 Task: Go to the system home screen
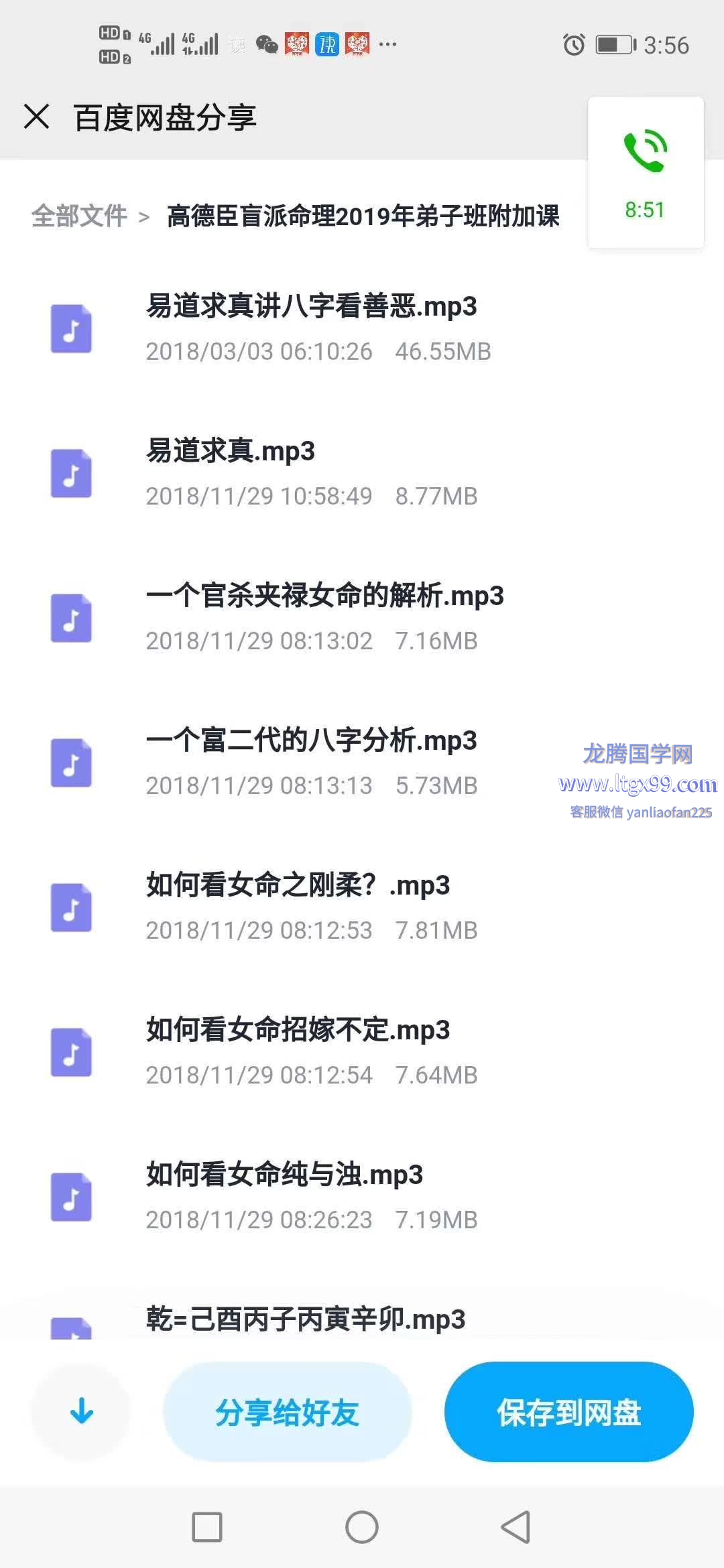(362, 1527)
